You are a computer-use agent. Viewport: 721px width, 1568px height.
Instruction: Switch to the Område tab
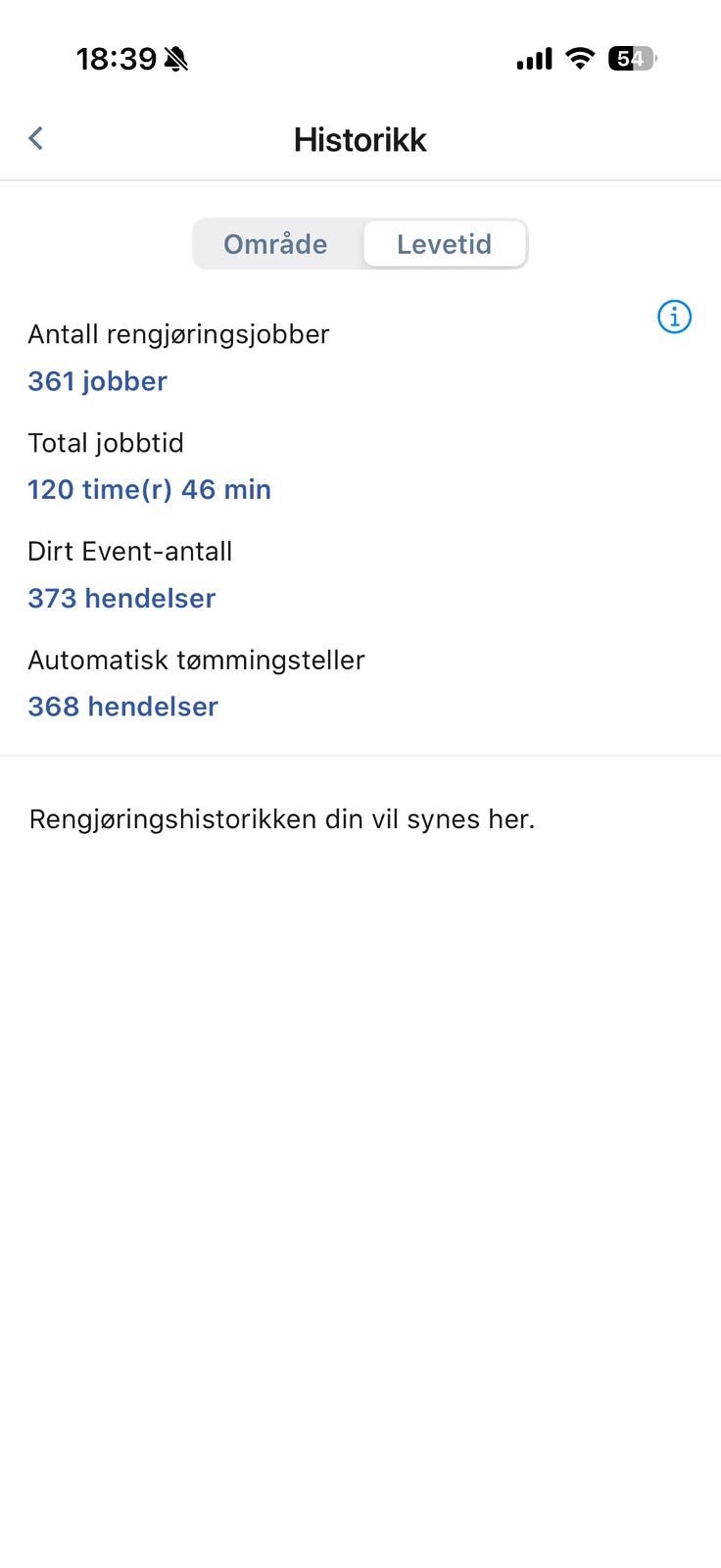(x=275, y=244)
